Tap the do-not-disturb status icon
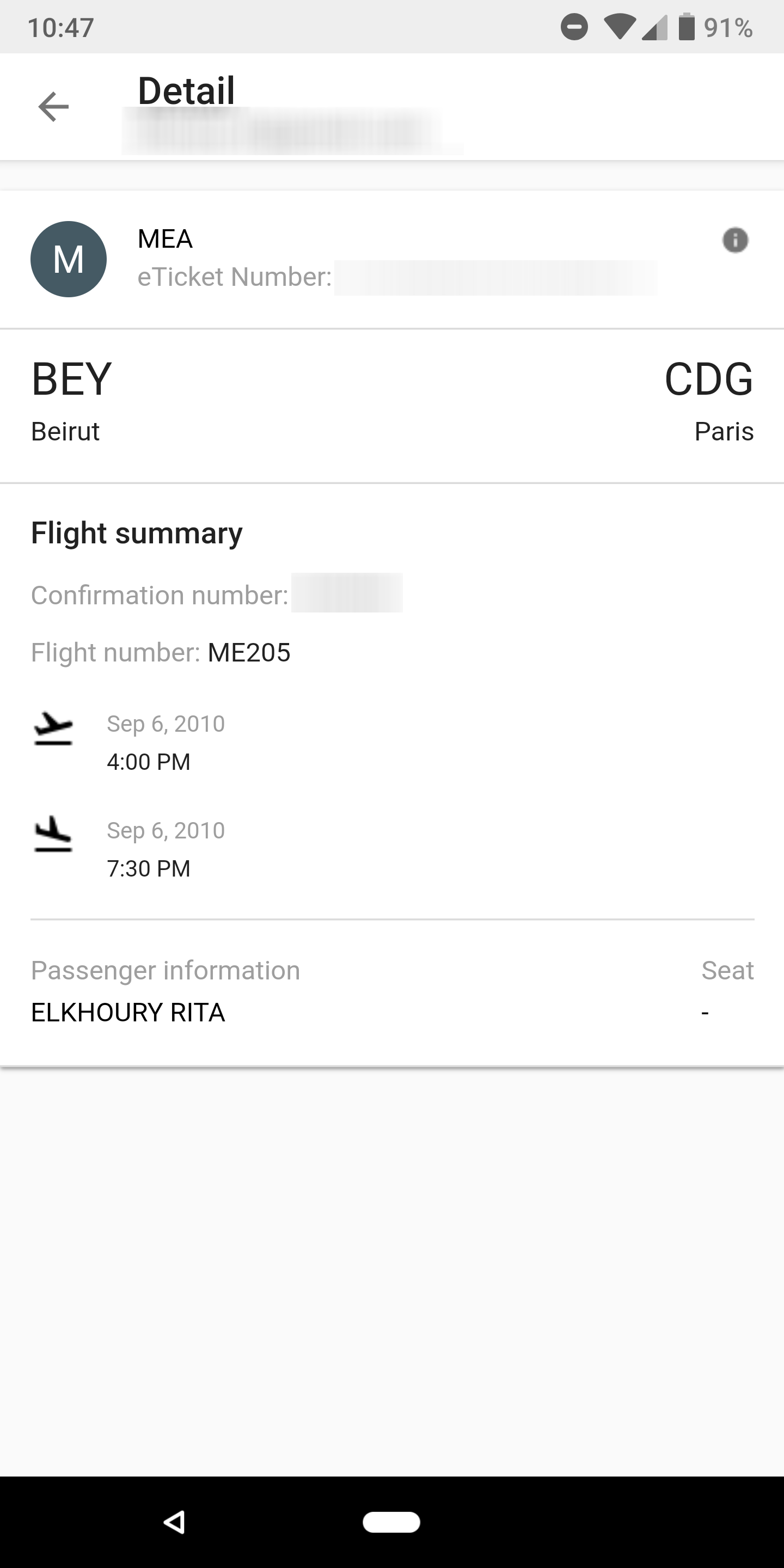The width and height of the screenshot is (784, 1568). pos(574,27)
